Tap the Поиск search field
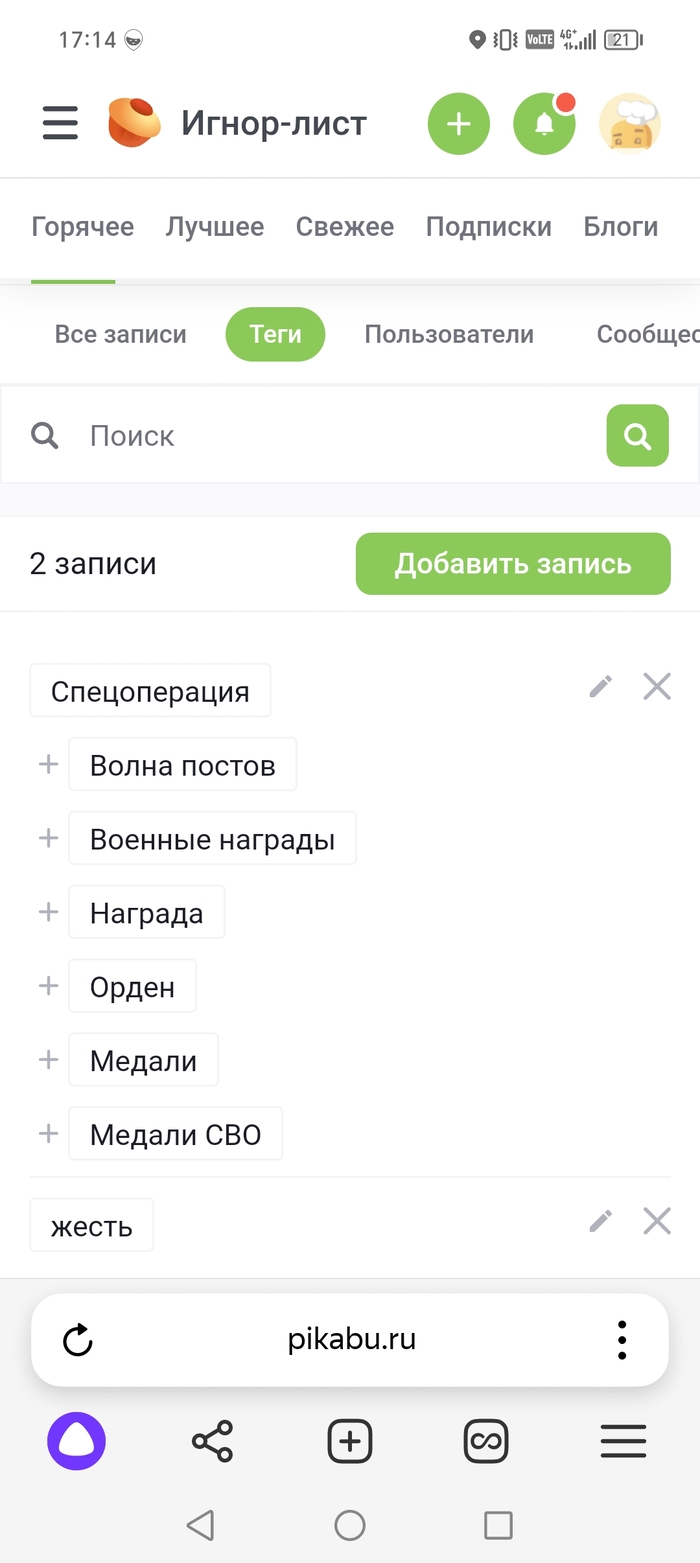700x1563 pixels. click(330, 436)
